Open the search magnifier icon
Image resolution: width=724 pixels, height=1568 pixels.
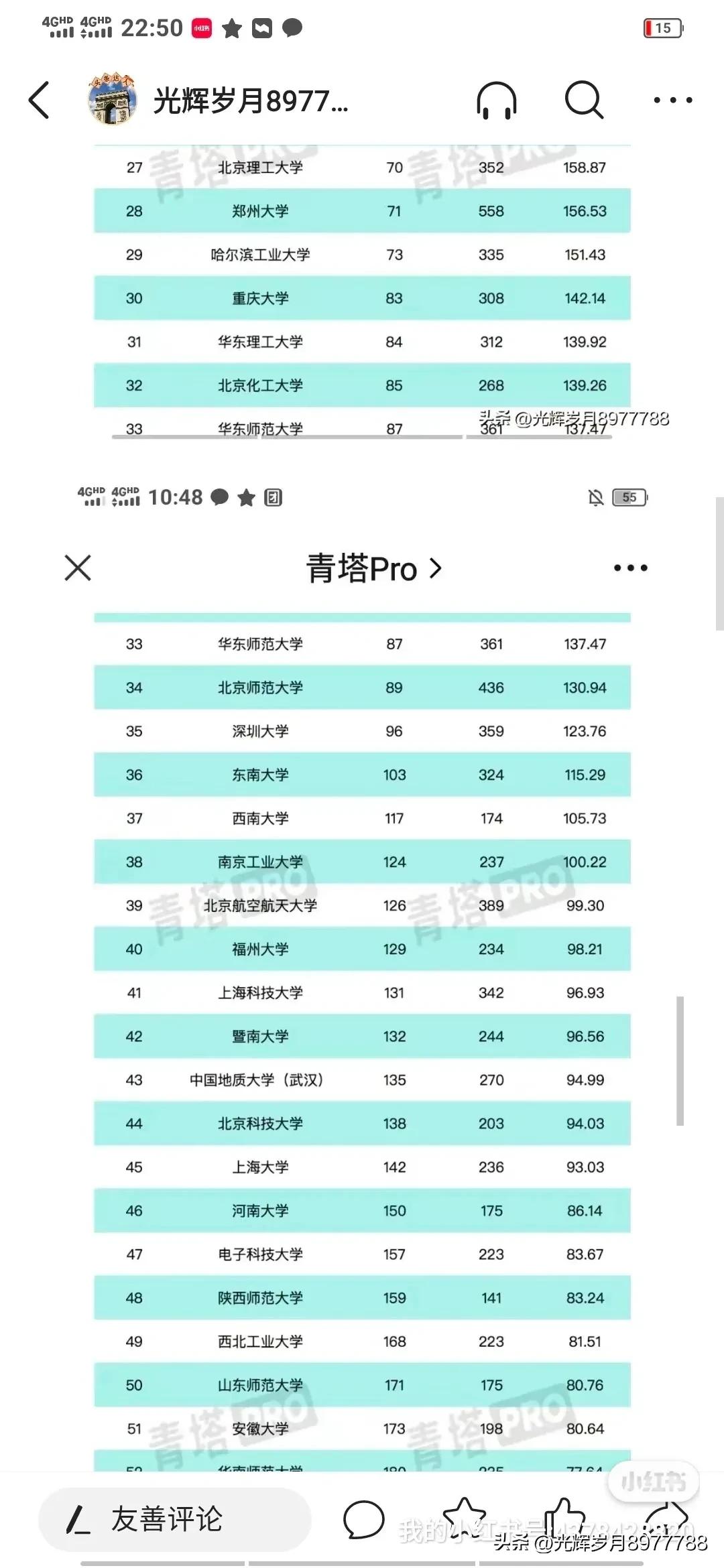coord(583,100)
